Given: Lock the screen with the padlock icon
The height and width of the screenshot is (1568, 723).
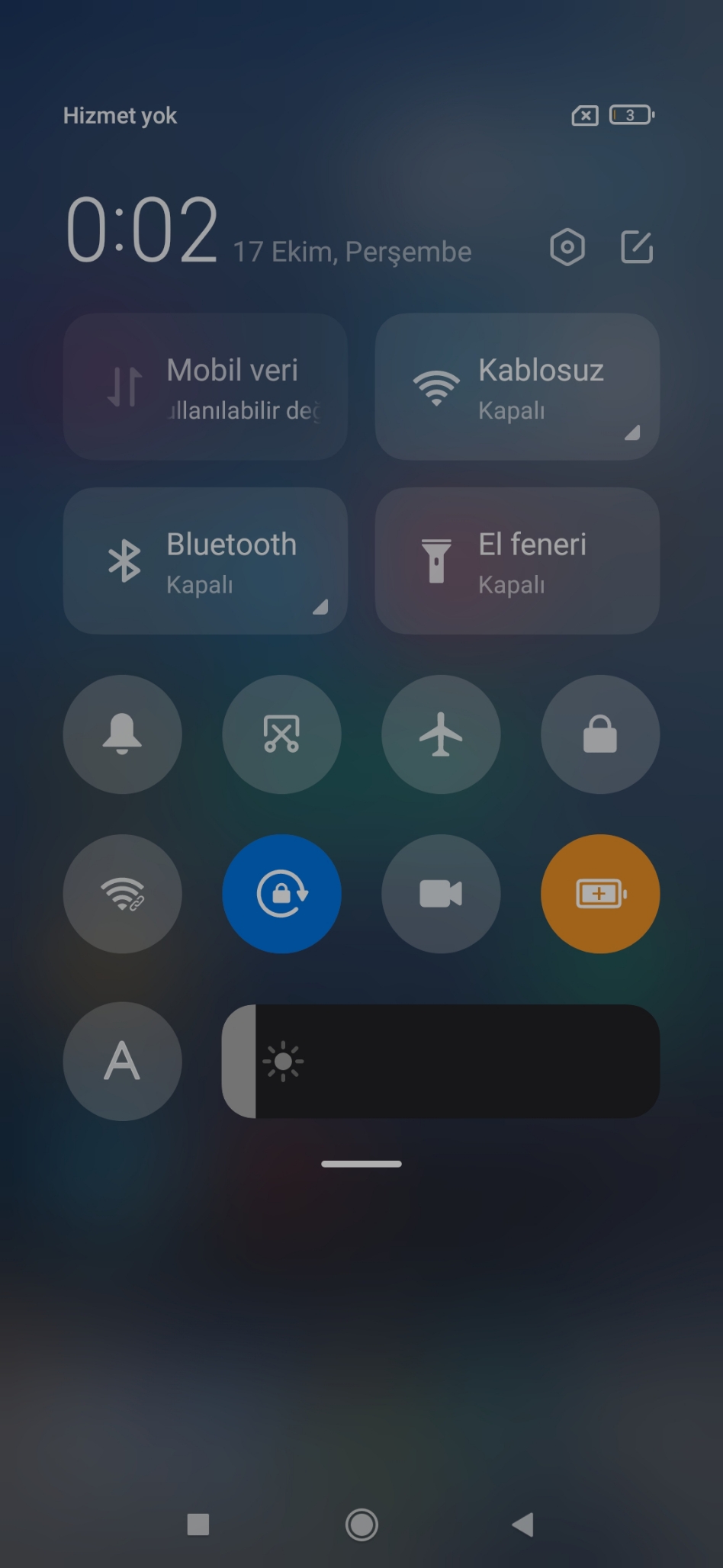Looking at the screenshot, I should [x=600, y=734].
